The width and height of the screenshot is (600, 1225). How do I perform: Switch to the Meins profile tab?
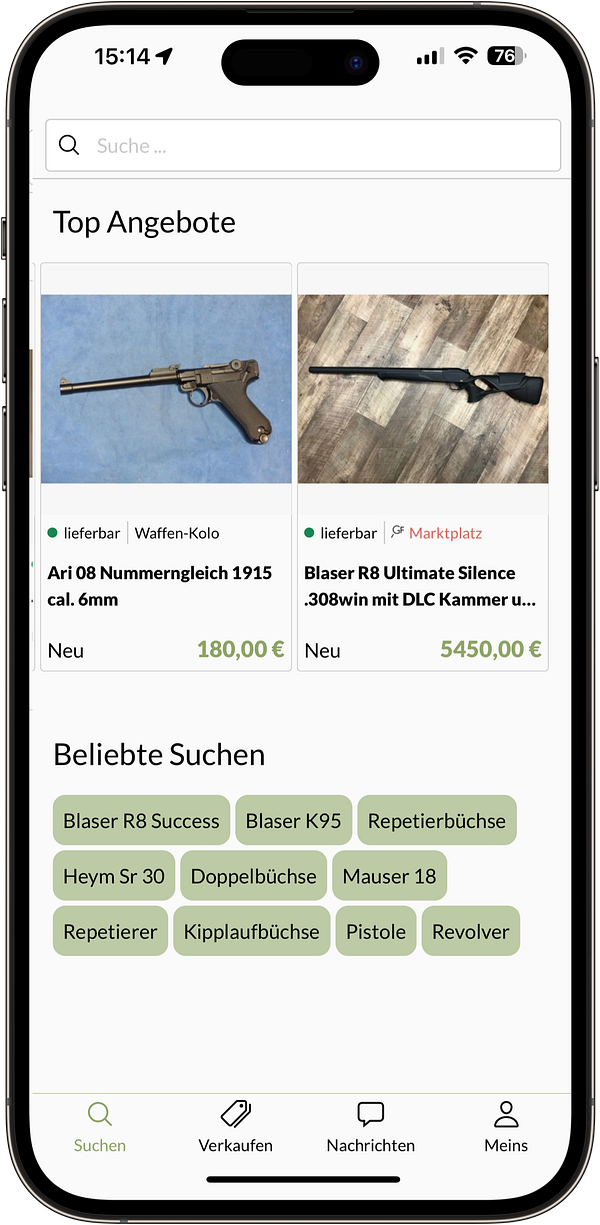(x=506, y=1127)
